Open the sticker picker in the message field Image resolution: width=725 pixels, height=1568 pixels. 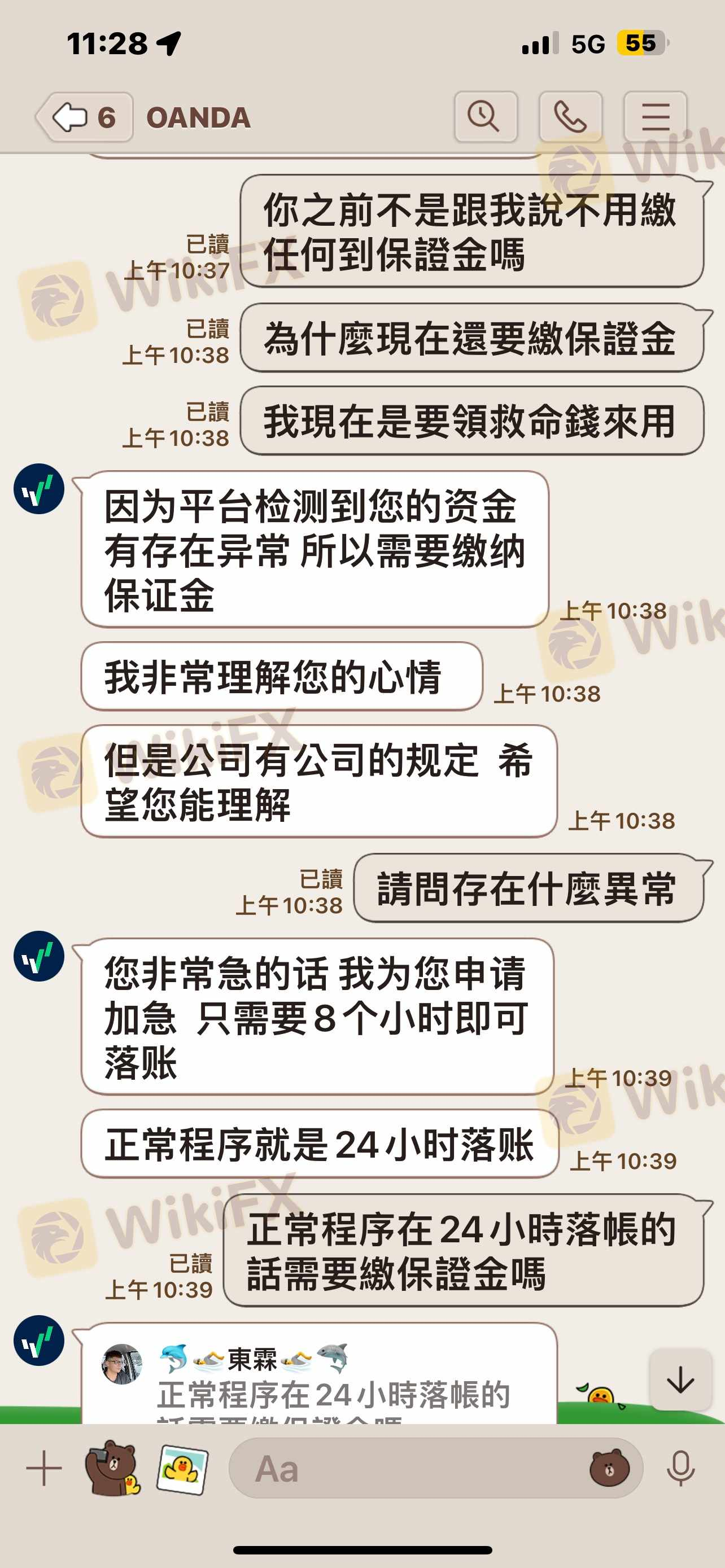(x=609, y=1468)
